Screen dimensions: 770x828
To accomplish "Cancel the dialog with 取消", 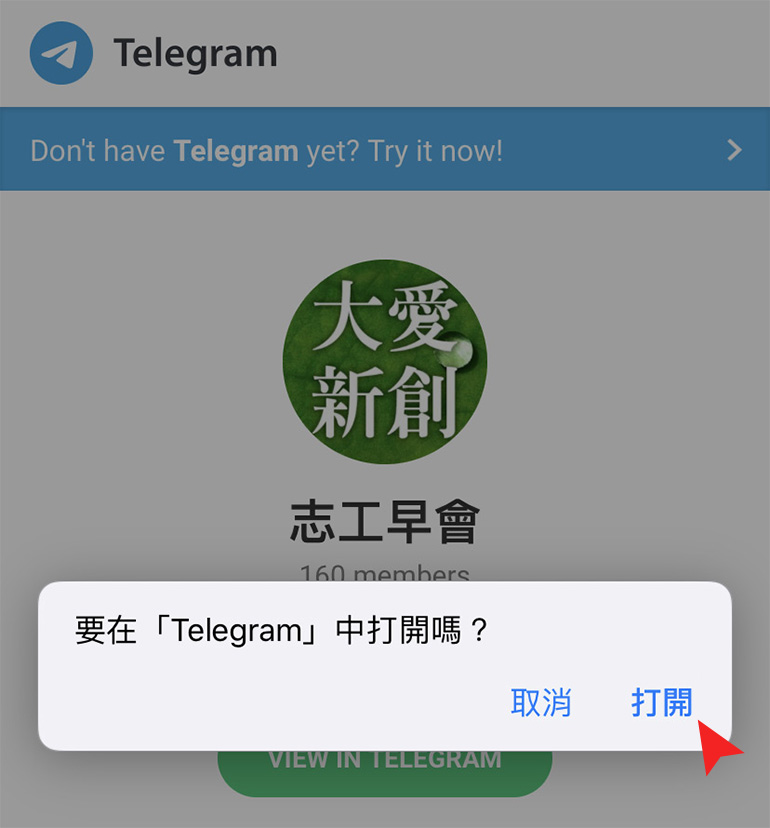I will [541, 702].
